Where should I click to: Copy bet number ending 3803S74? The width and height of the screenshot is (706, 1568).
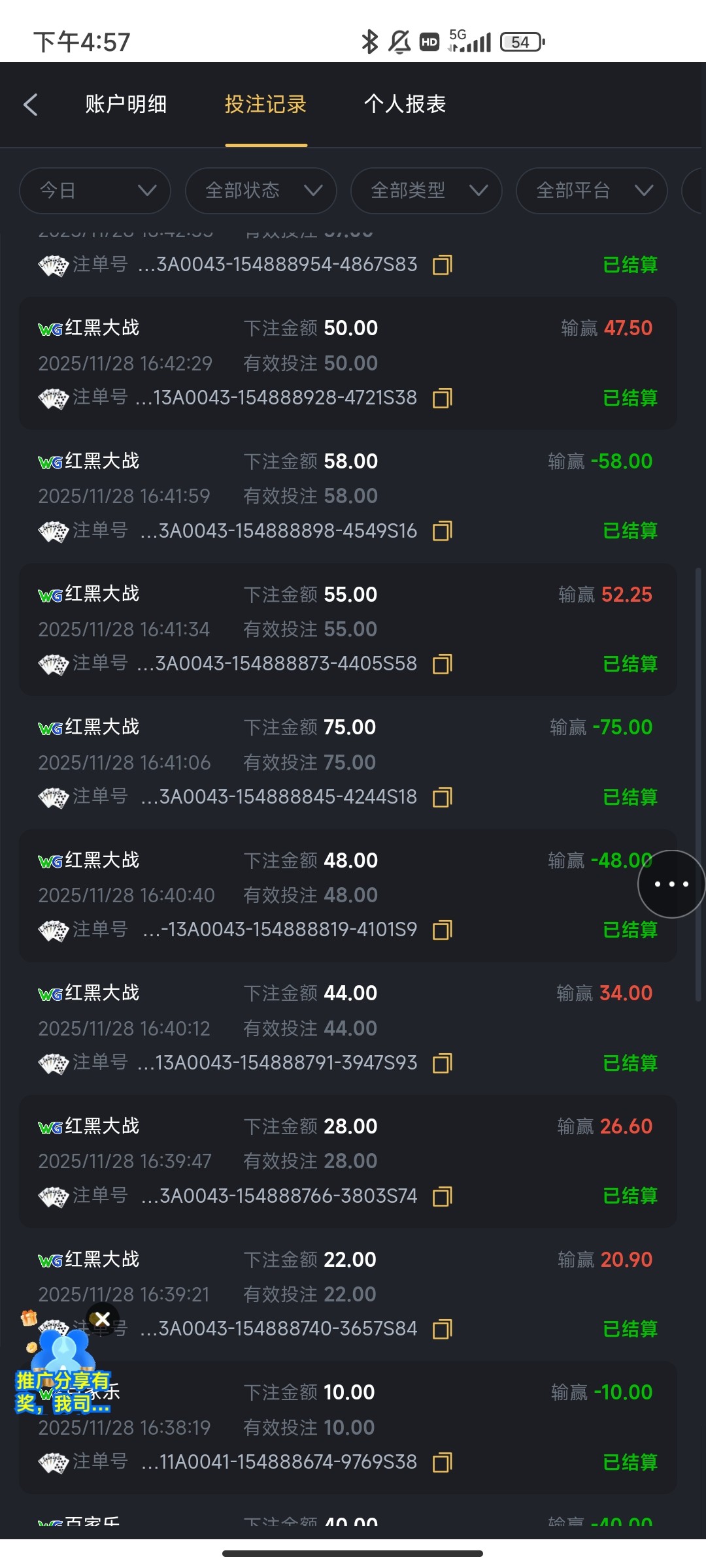[443, 1197]
